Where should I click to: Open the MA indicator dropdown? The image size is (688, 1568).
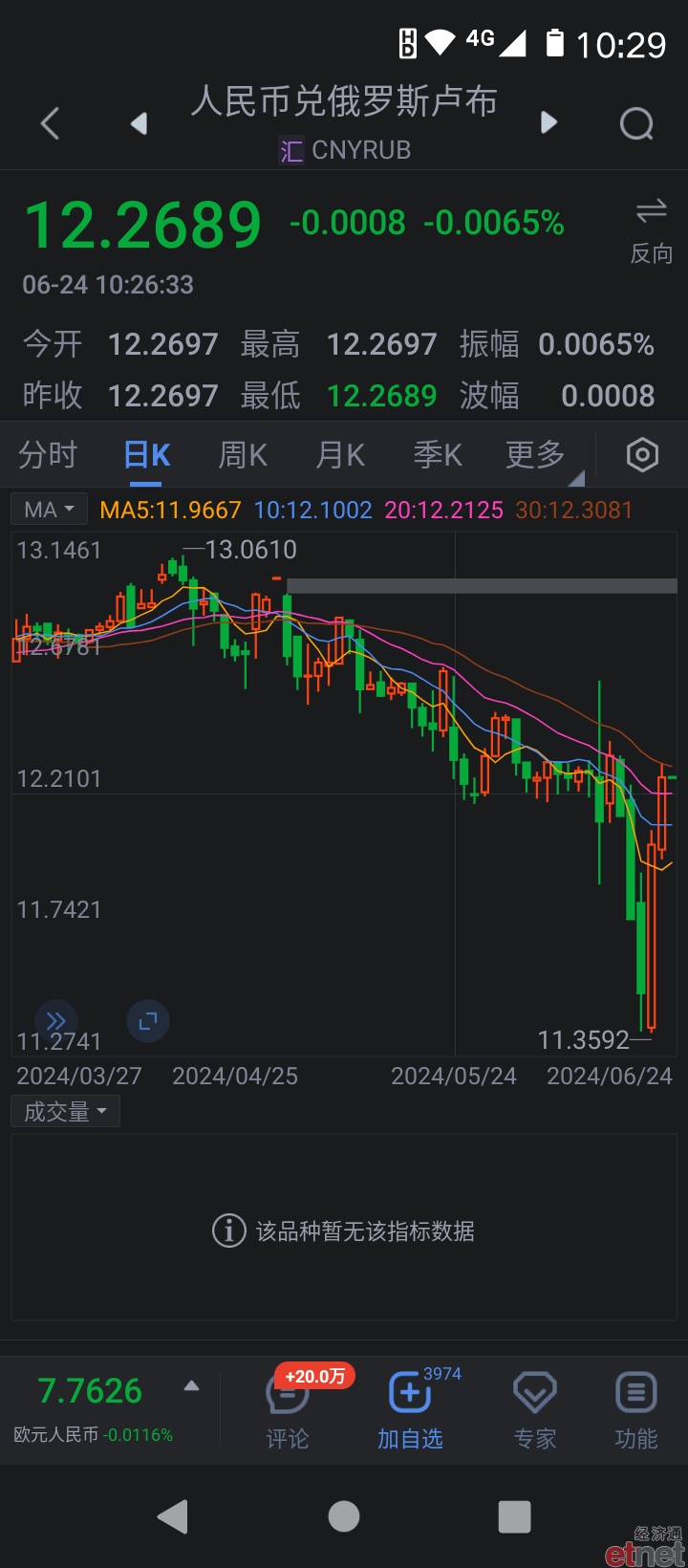click(50, 510)
